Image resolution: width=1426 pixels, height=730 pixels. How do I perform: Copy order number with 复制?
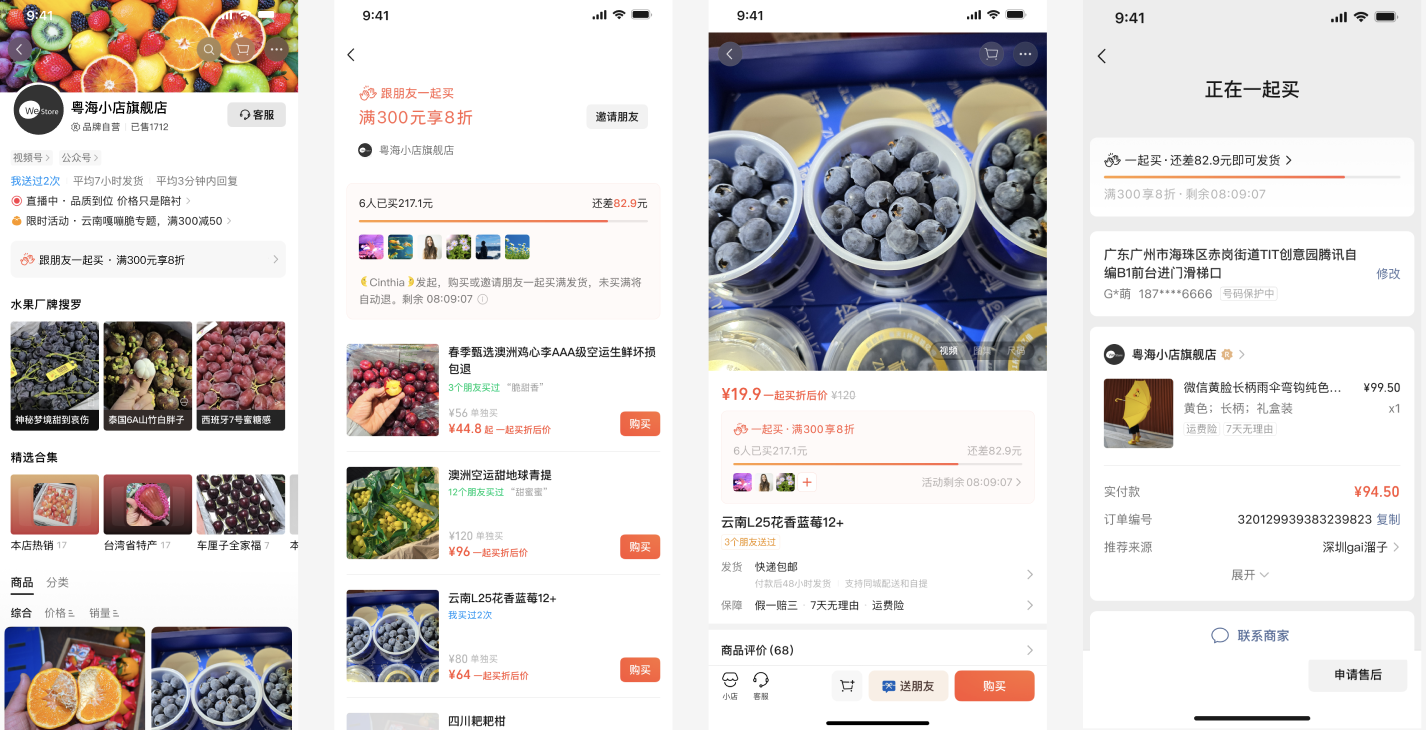click(x=1388, y=520)
